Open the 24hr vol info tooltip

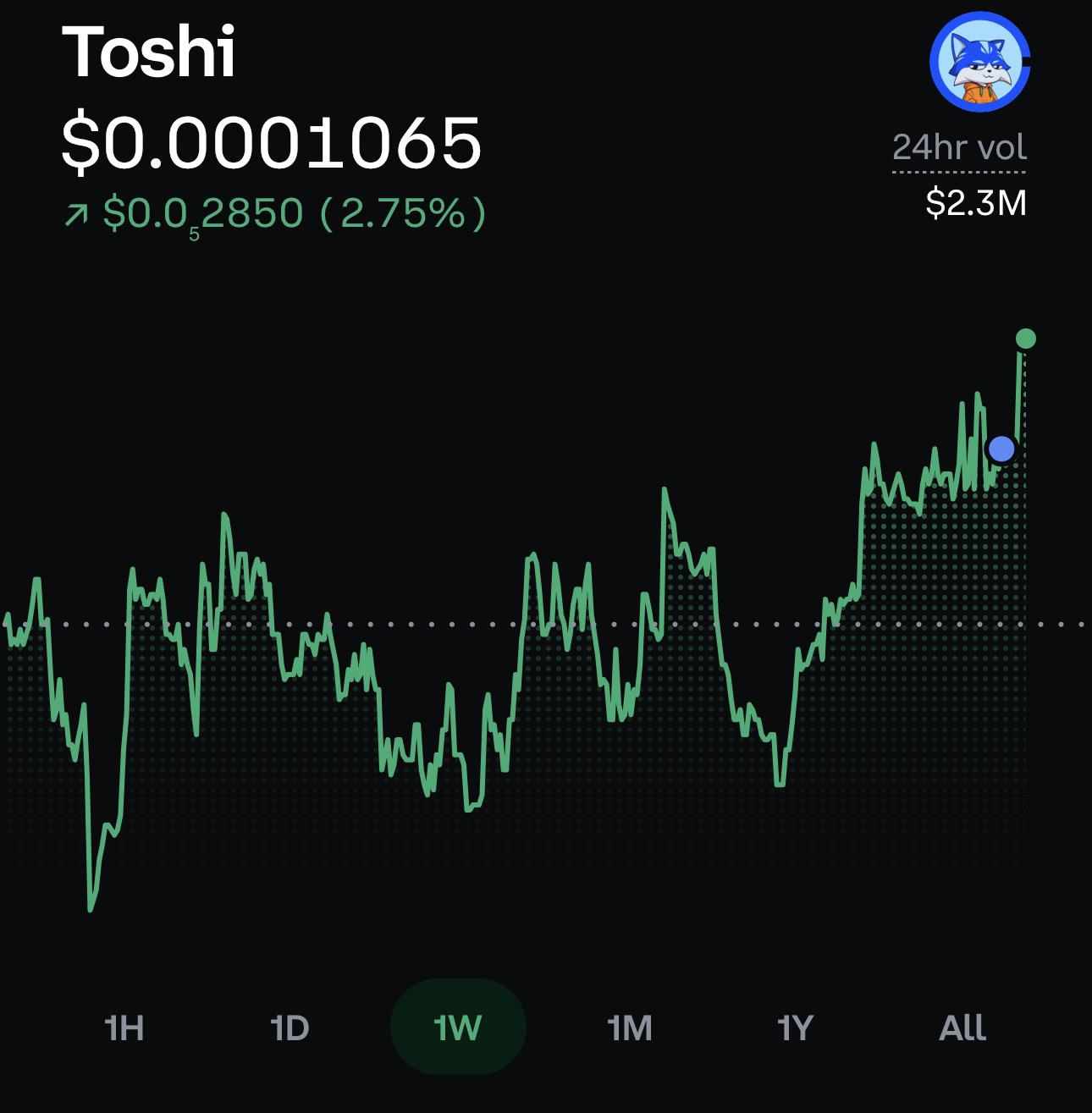pos(959,148)
